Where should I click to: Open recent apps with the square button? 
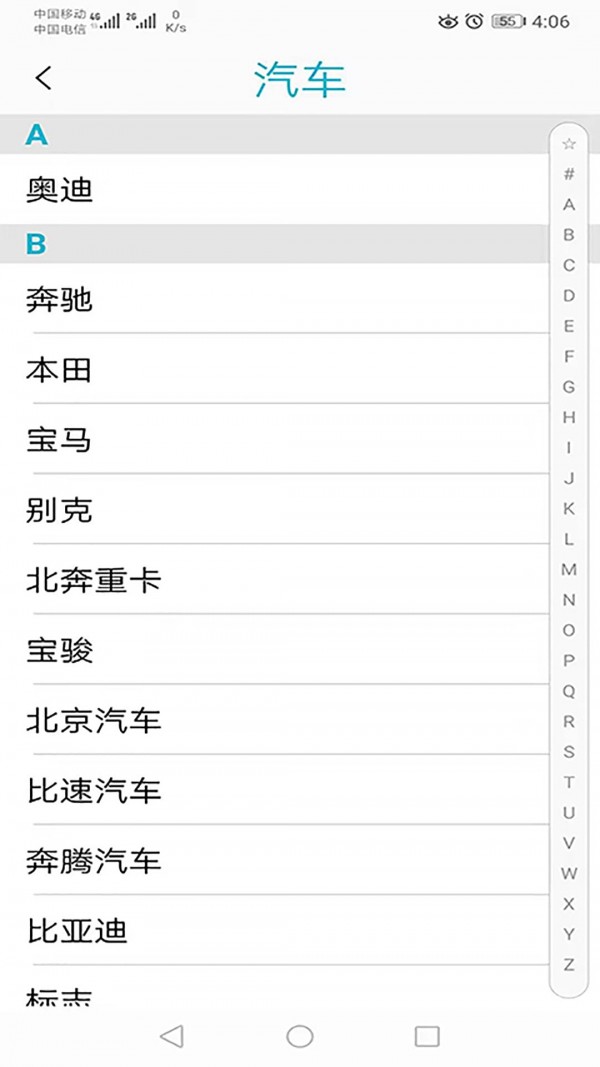point(427,1036)
